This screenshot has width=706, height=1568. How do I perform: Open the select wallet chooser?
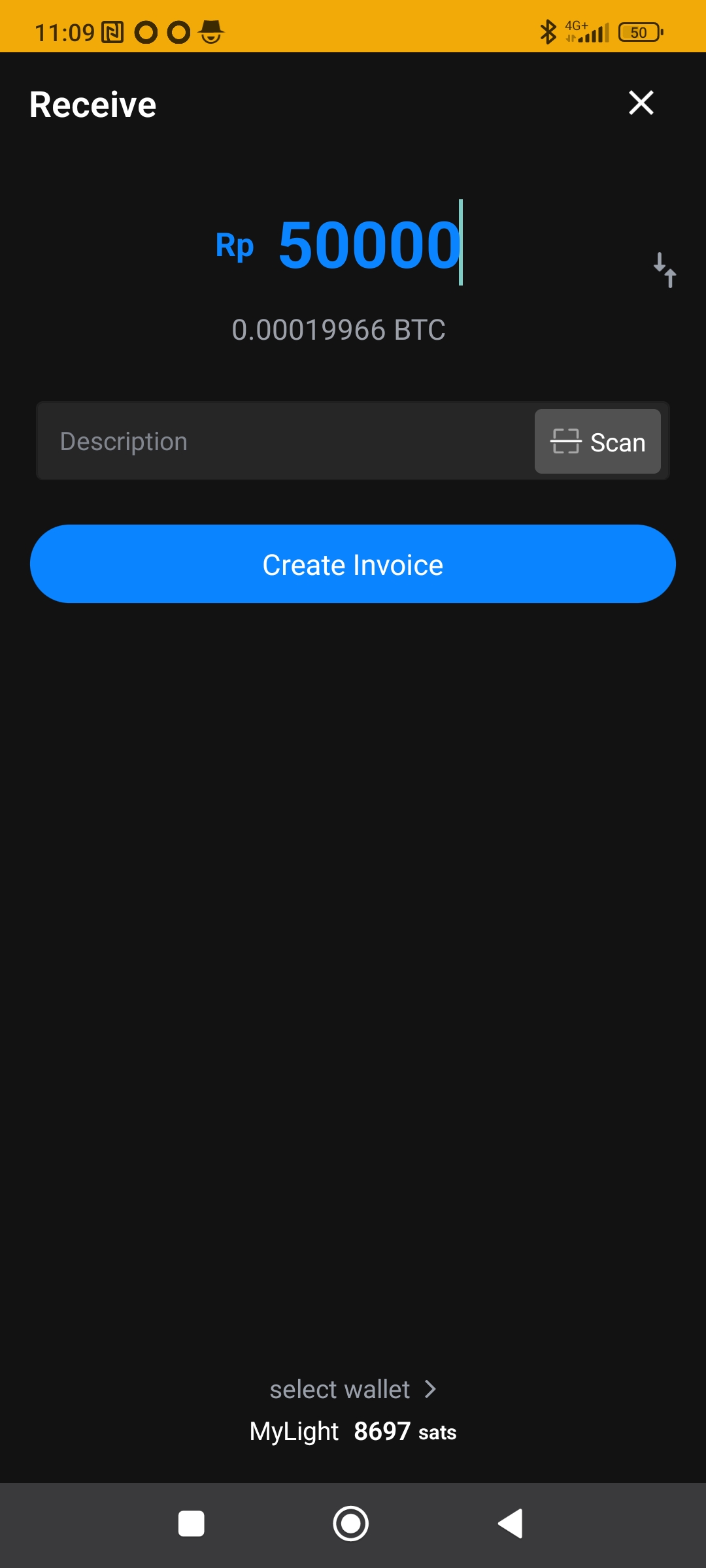coord(353,1390)
